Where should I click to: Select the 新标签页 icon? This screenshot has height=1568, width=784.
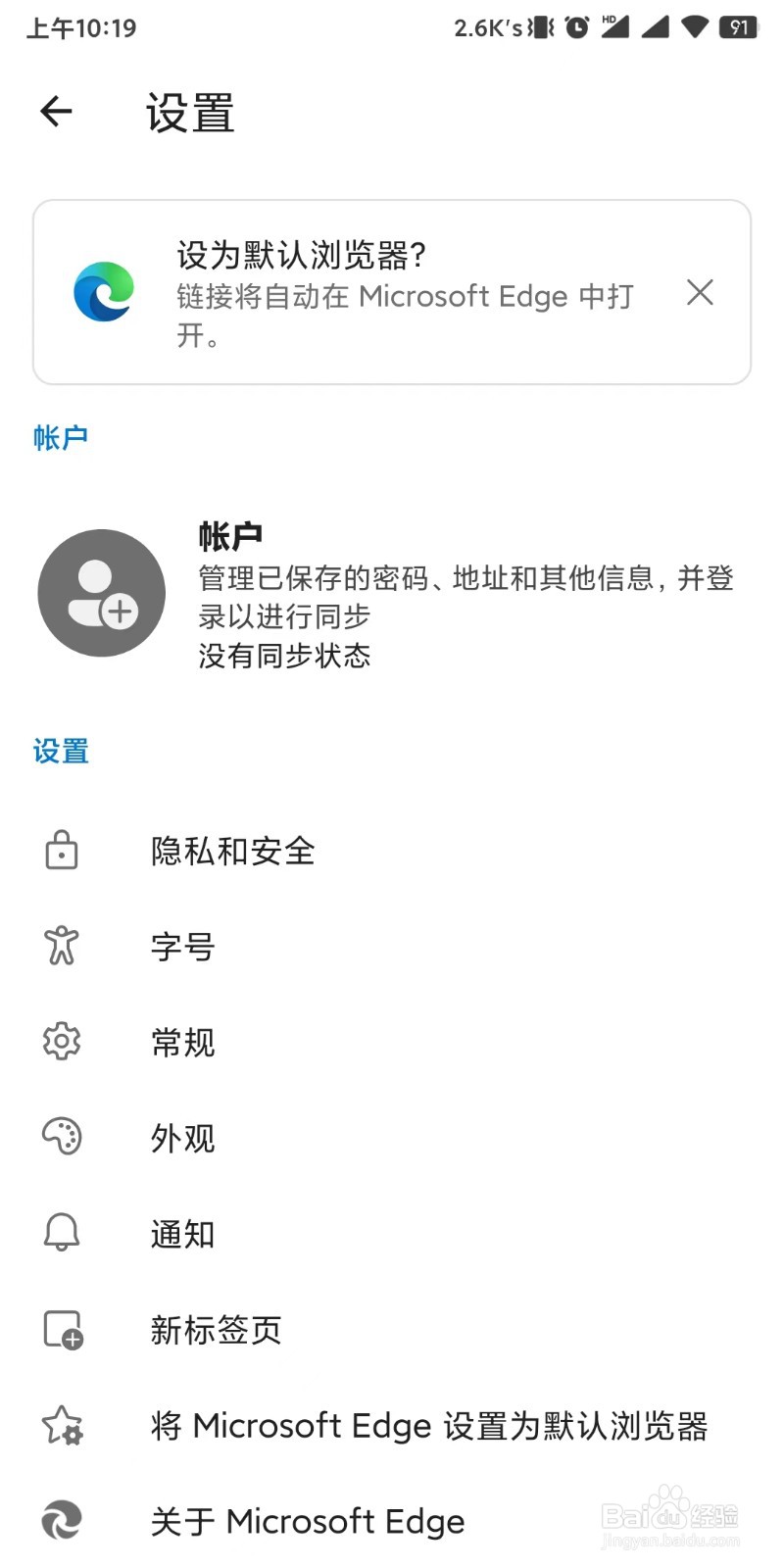point(61,1329)
